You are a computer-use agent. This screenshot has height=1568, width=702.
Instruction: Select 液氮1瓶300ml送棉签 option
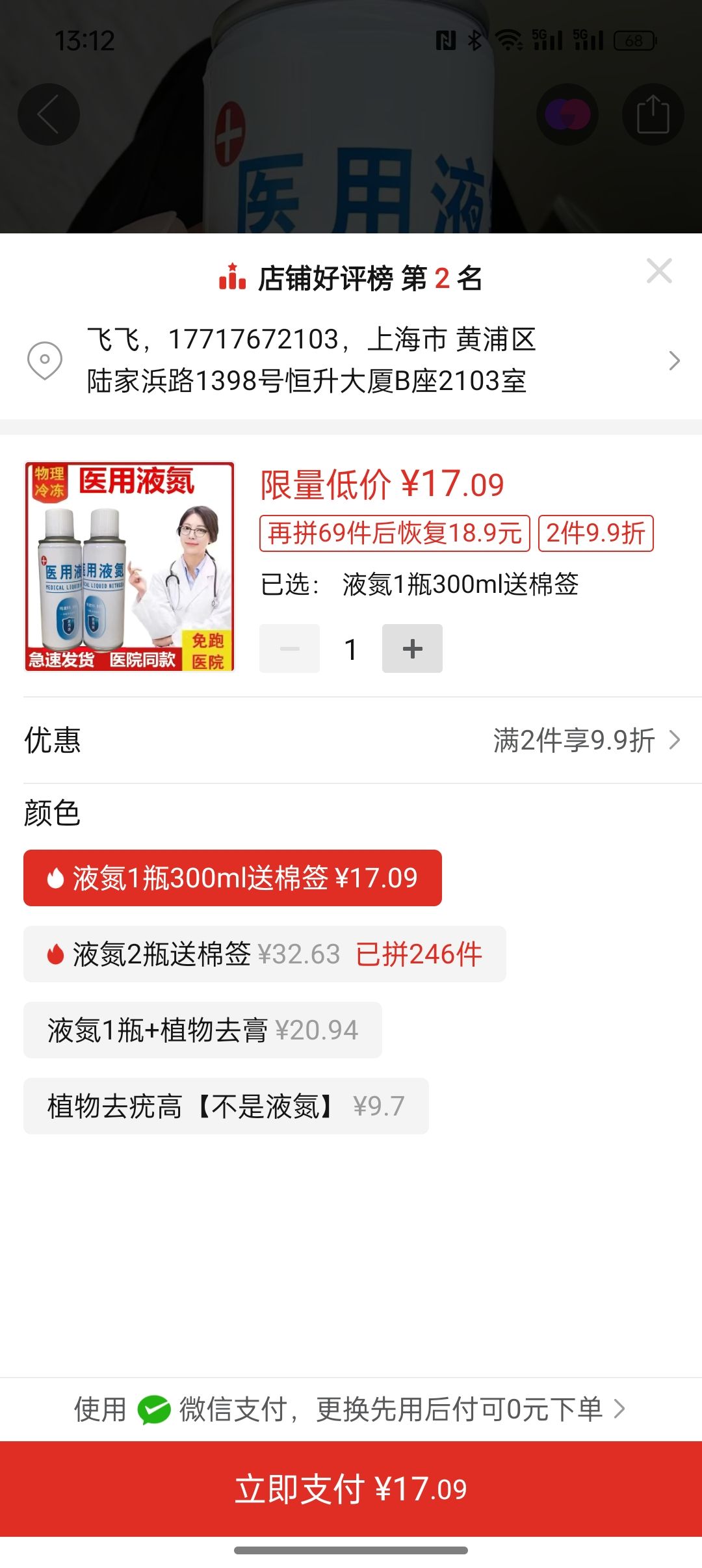pyautogui.click(x=233, y=878)
